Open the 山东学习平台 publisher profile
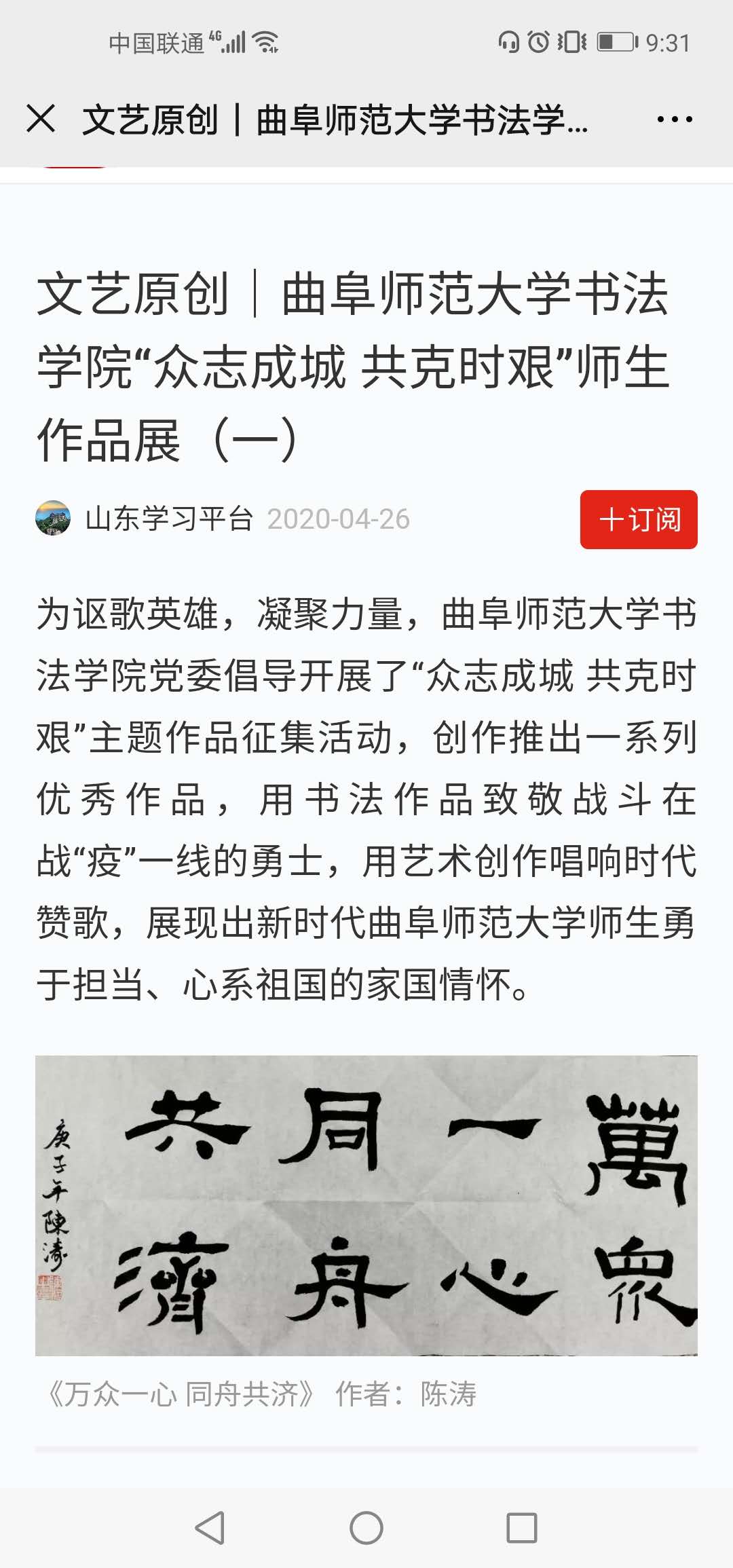This screenshot has width=733, height=1568. click(168, 519)
